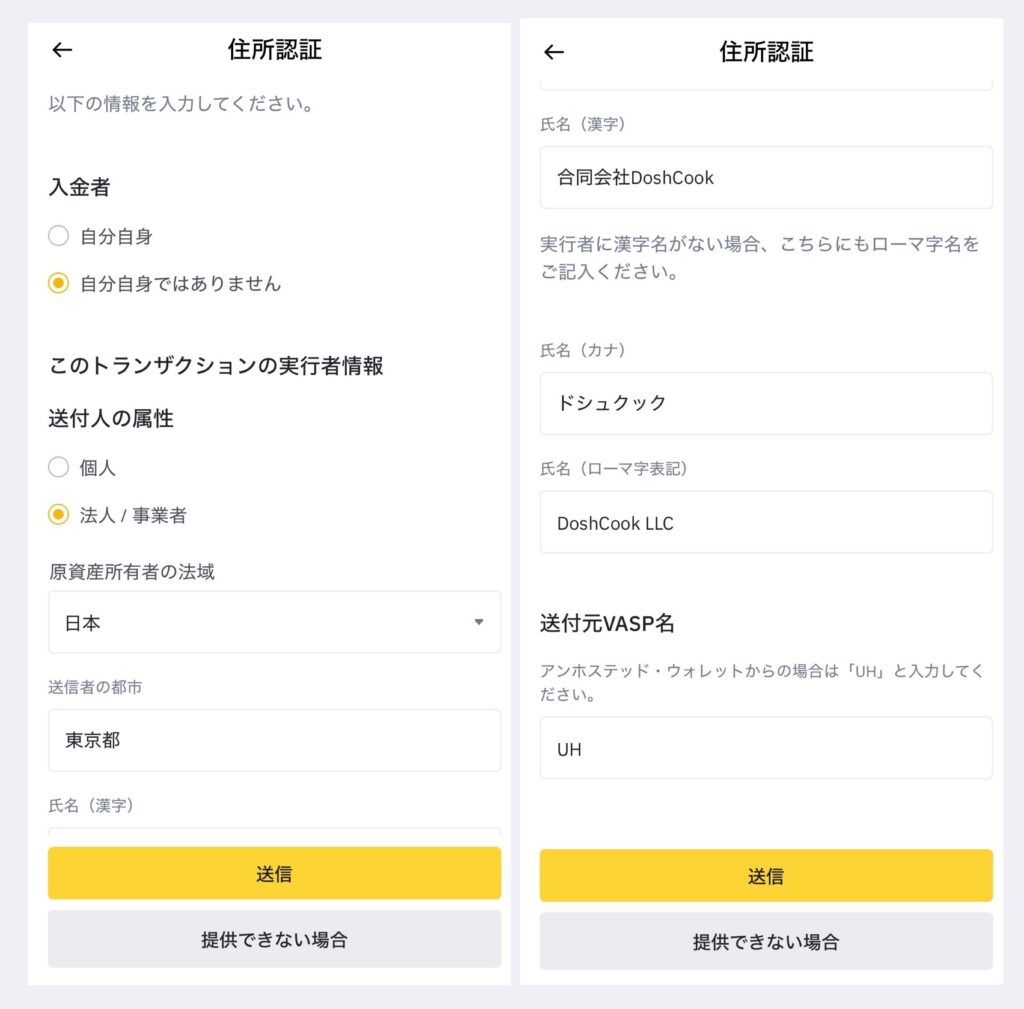Image resolution: width=1024 pixels, height=1009 pixels.
Task: Edit the kana name field ドシュクック
Action: click(766, 404)
